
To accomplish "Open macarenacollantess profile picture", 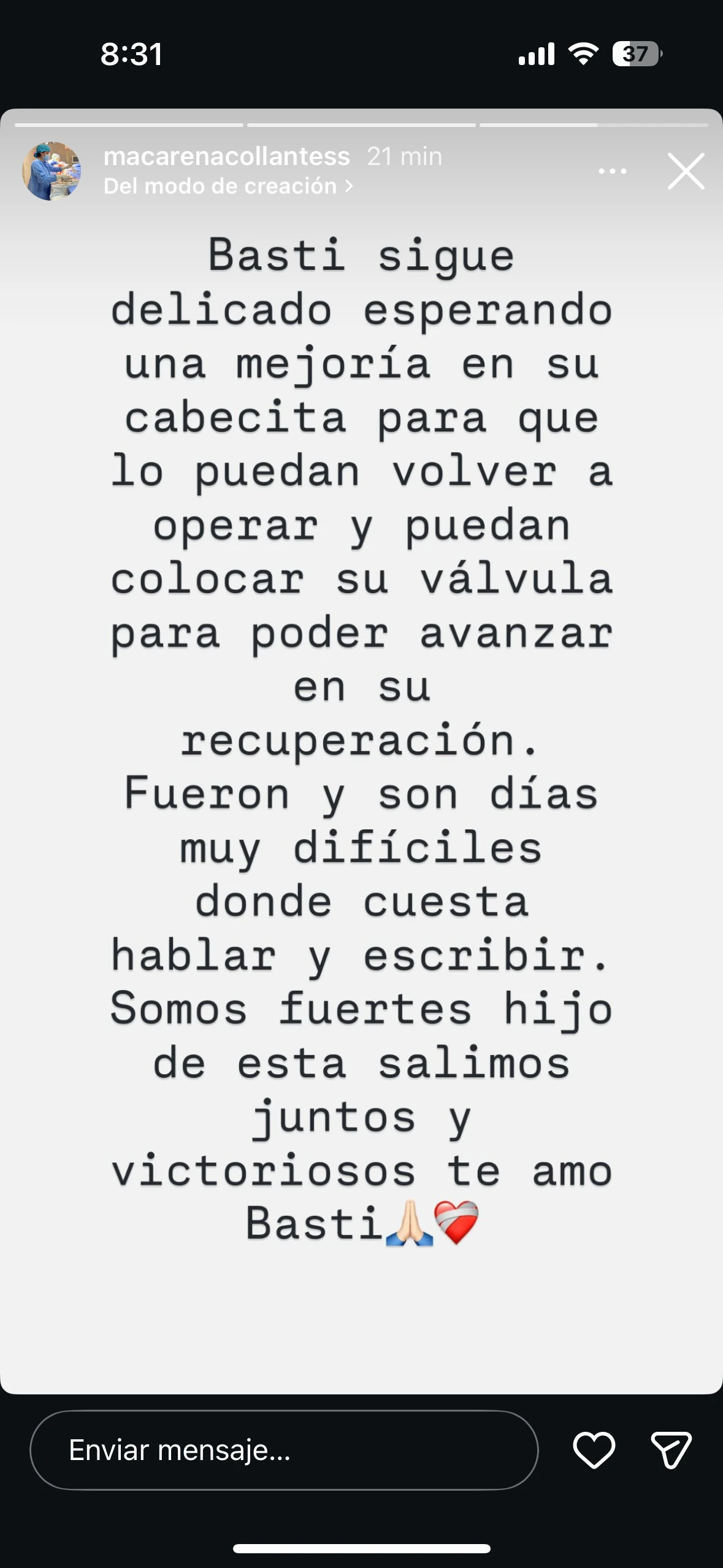I will (52, 171).
